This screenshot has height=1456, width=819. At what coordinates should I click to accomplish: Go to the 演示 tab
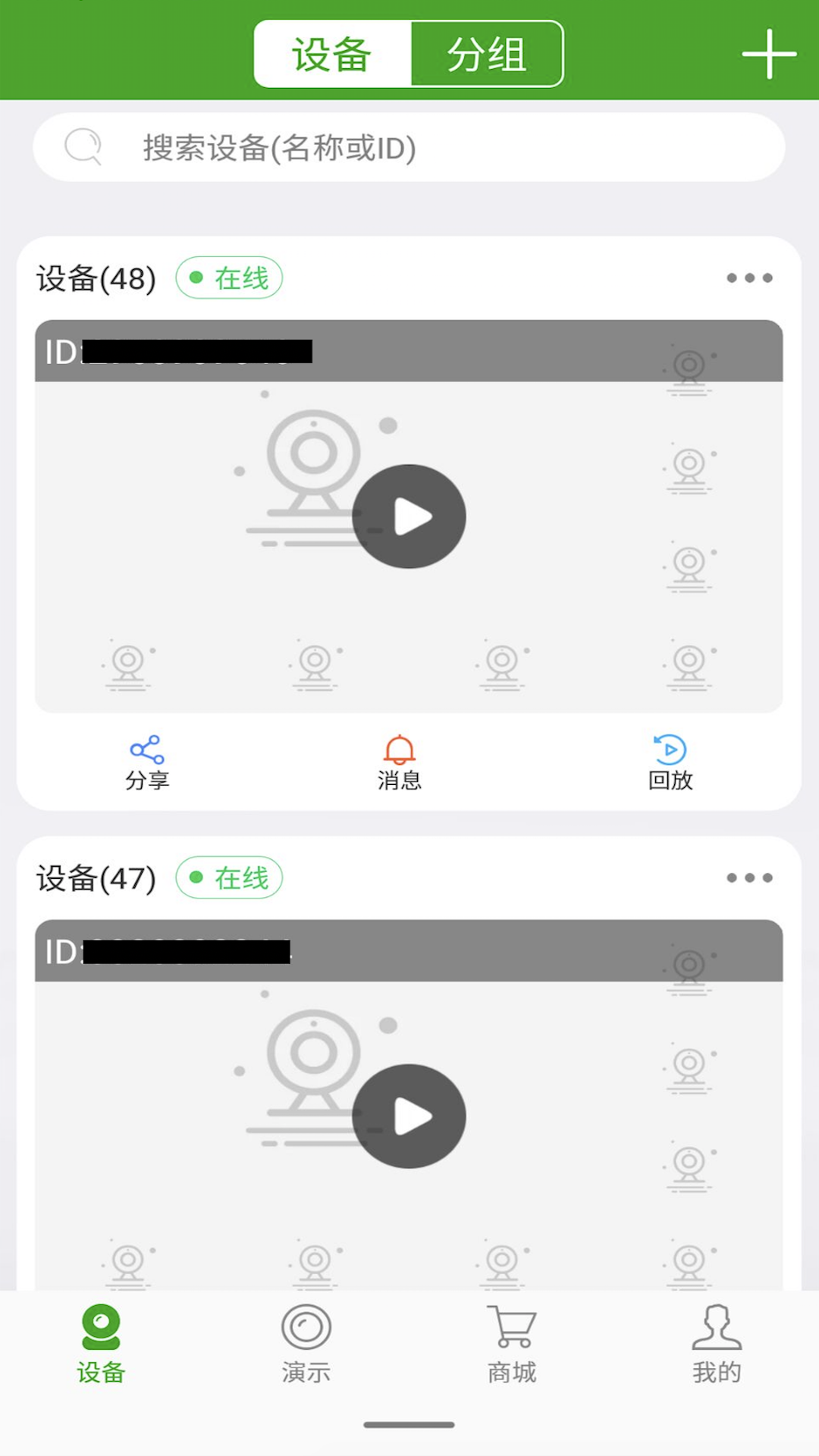click(306, 1344)
